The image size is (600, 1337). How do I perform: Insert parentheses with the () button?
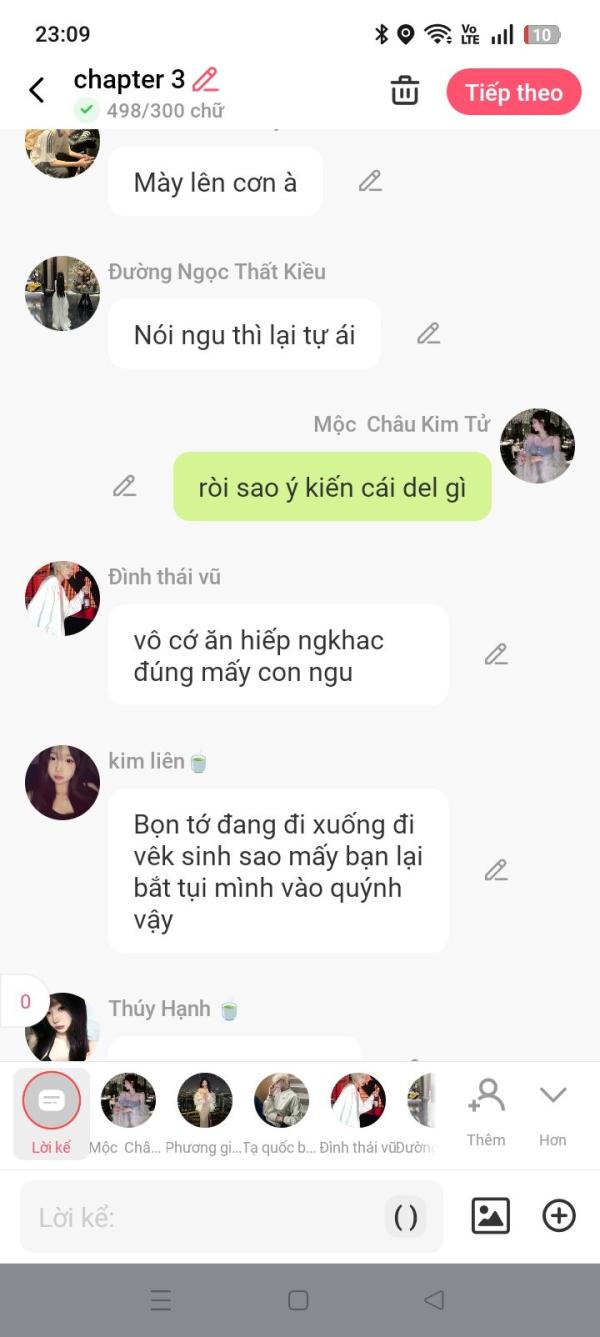point(406,1217)
